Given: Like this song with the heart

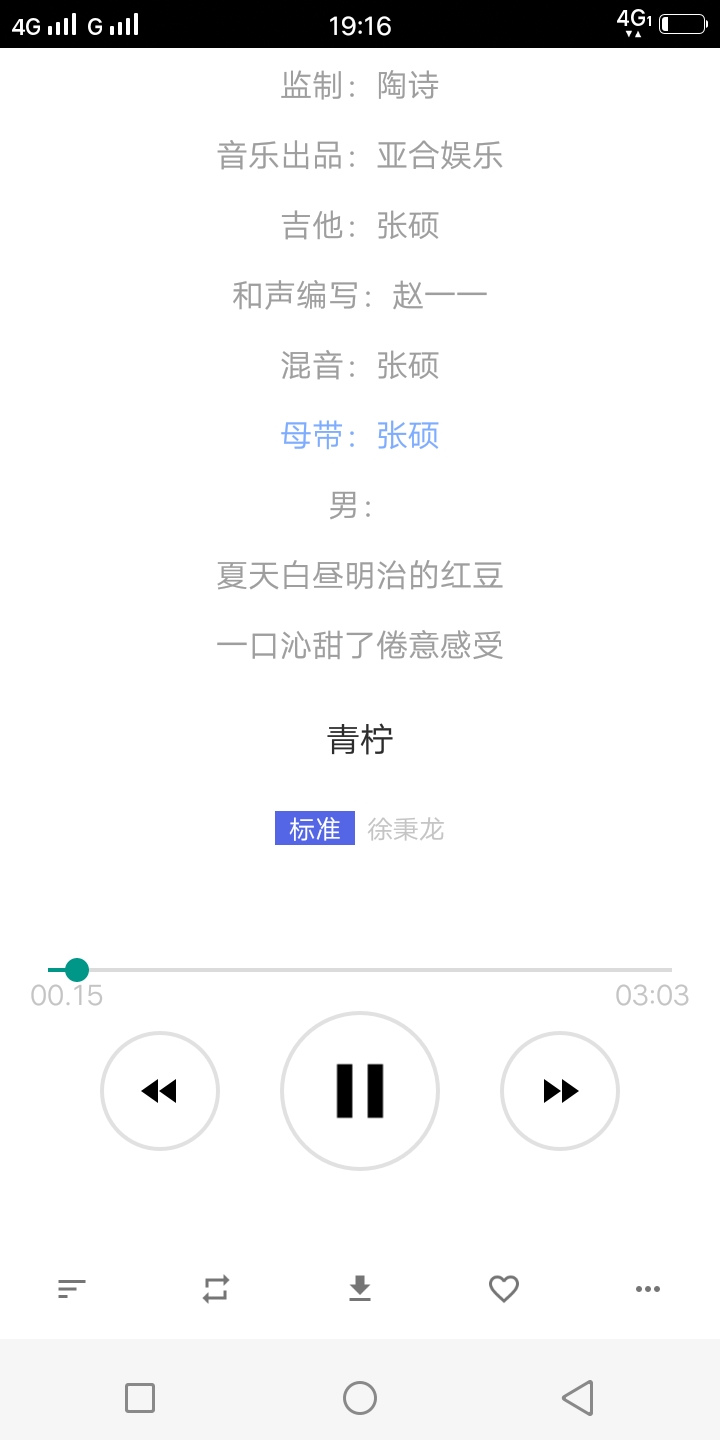Looking at the screenshot, I should tap(504, 1289).
